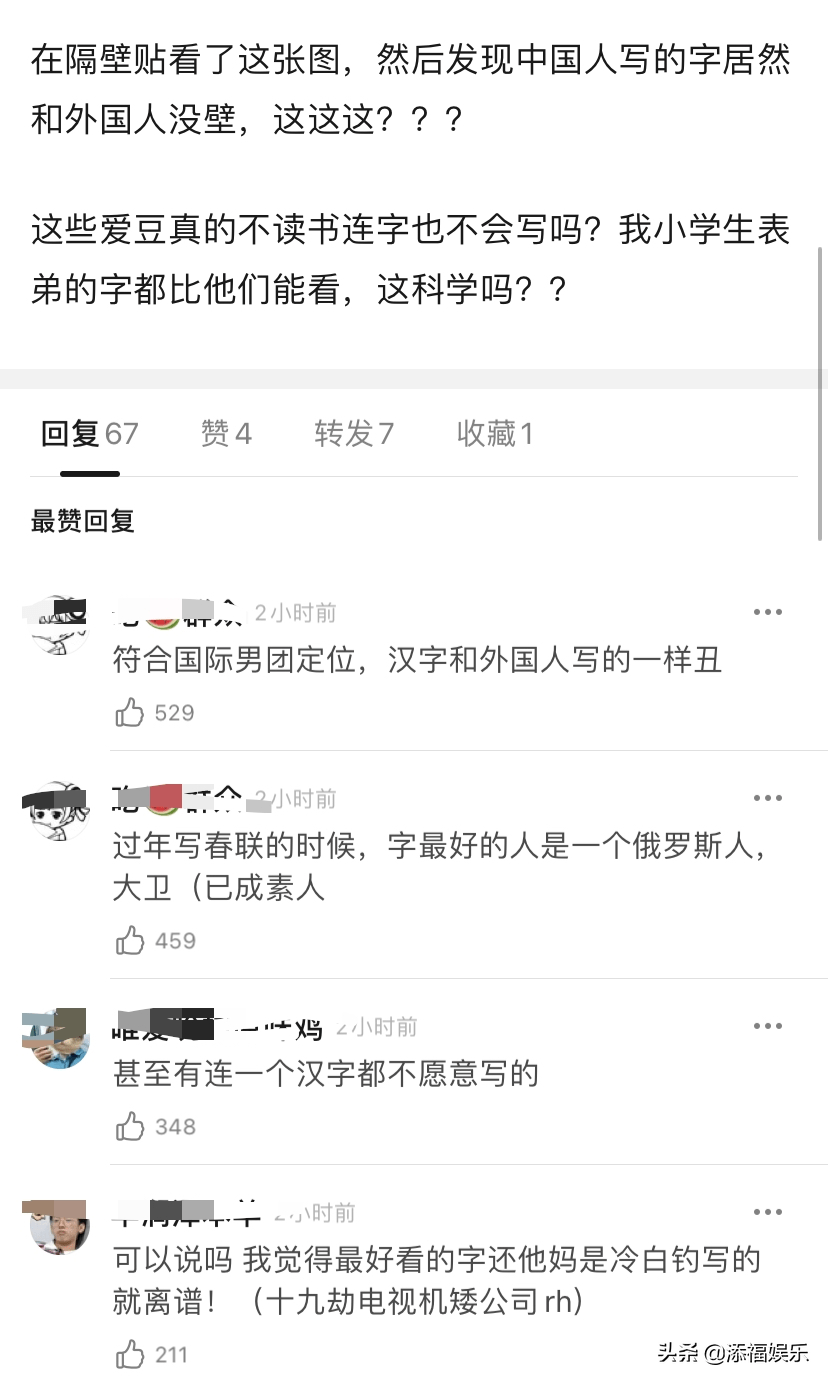This screenshot has height=1382, width=828.
Task: Select the 收藏1 tab
Action: (x=495, y=433)
